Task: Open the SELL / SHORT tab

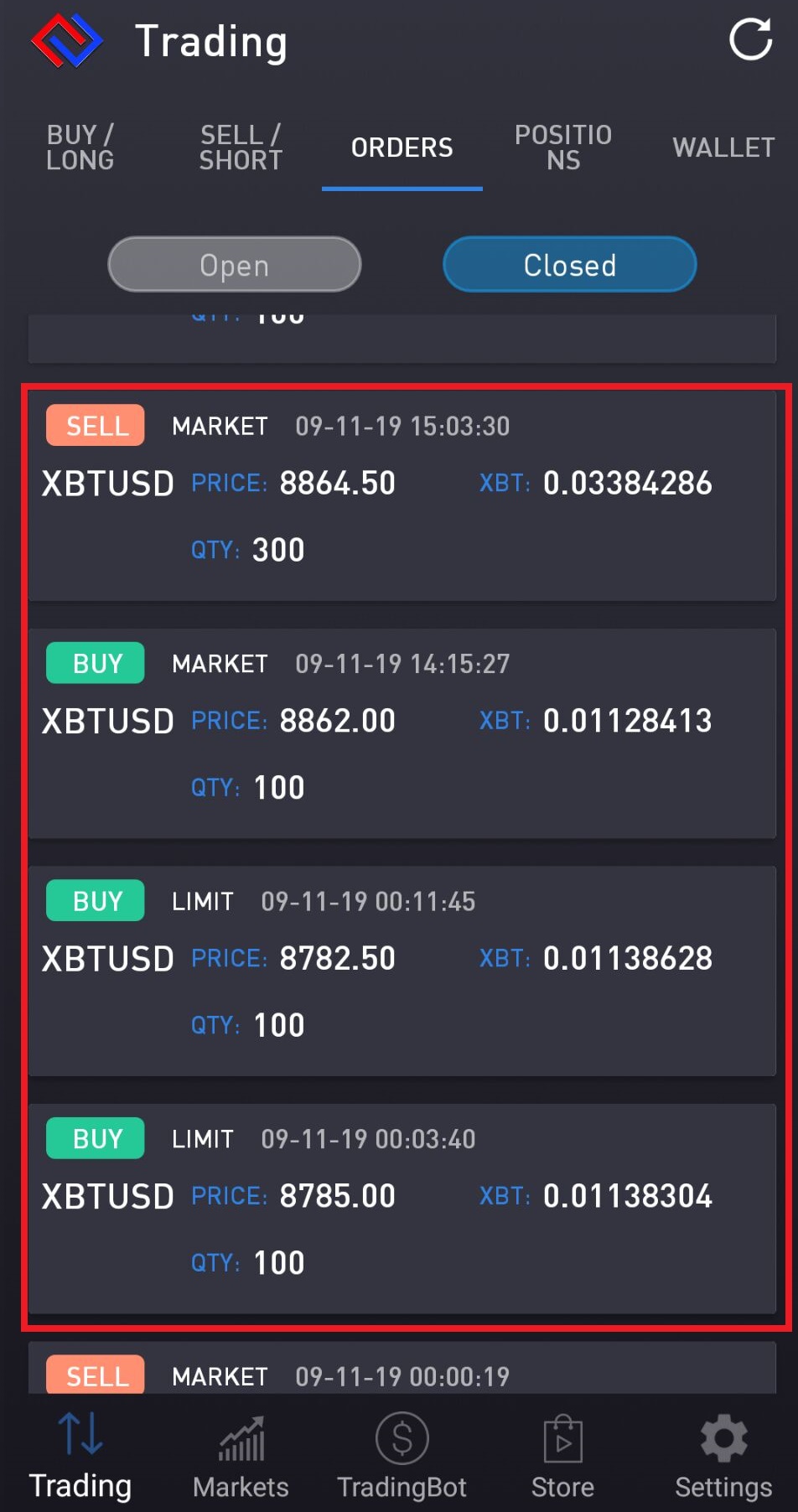Action: [x=241, y=148]
